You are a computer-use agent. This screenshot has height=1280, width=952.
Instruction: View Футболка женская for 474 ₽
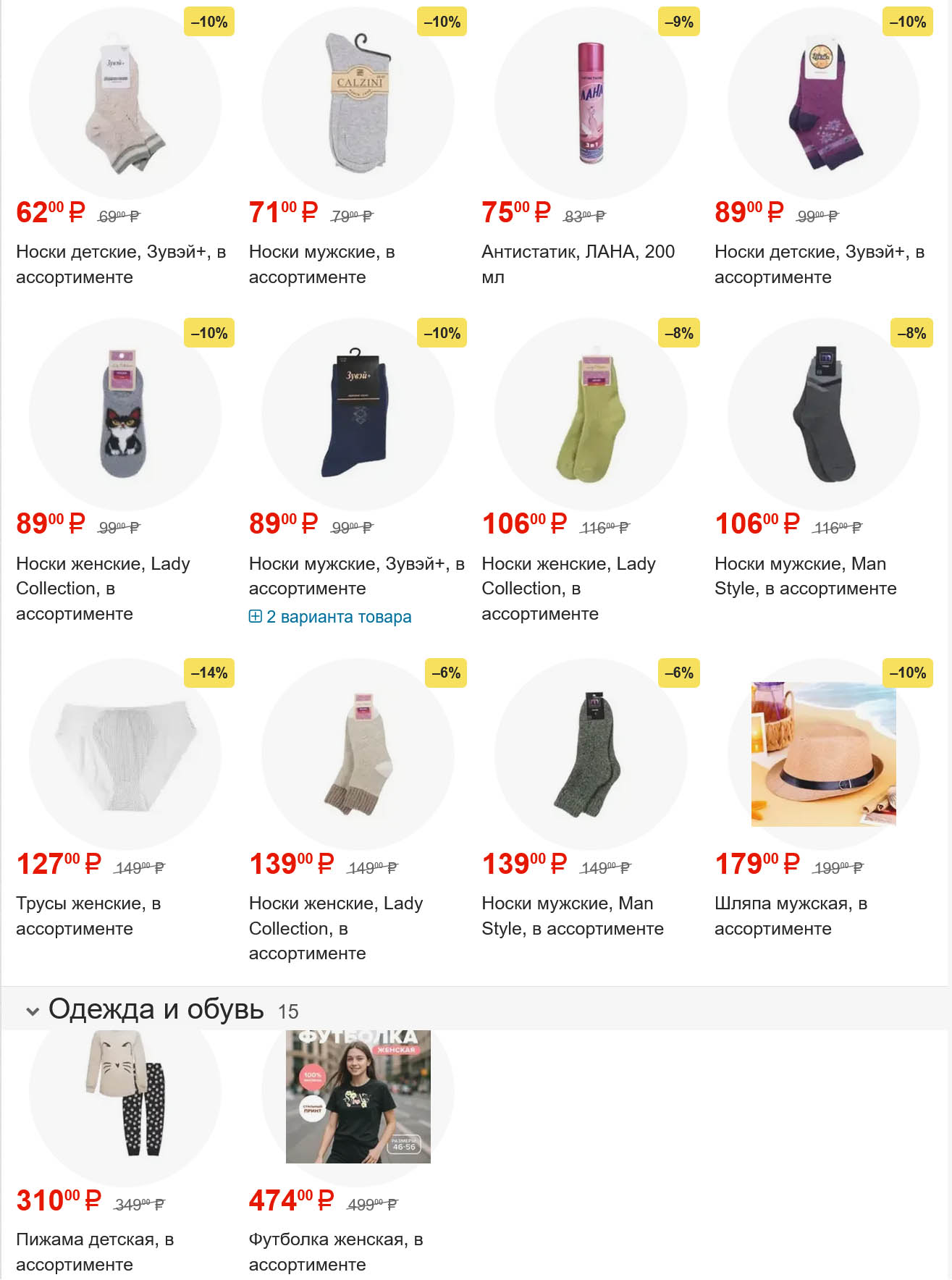click(335, 1252)
